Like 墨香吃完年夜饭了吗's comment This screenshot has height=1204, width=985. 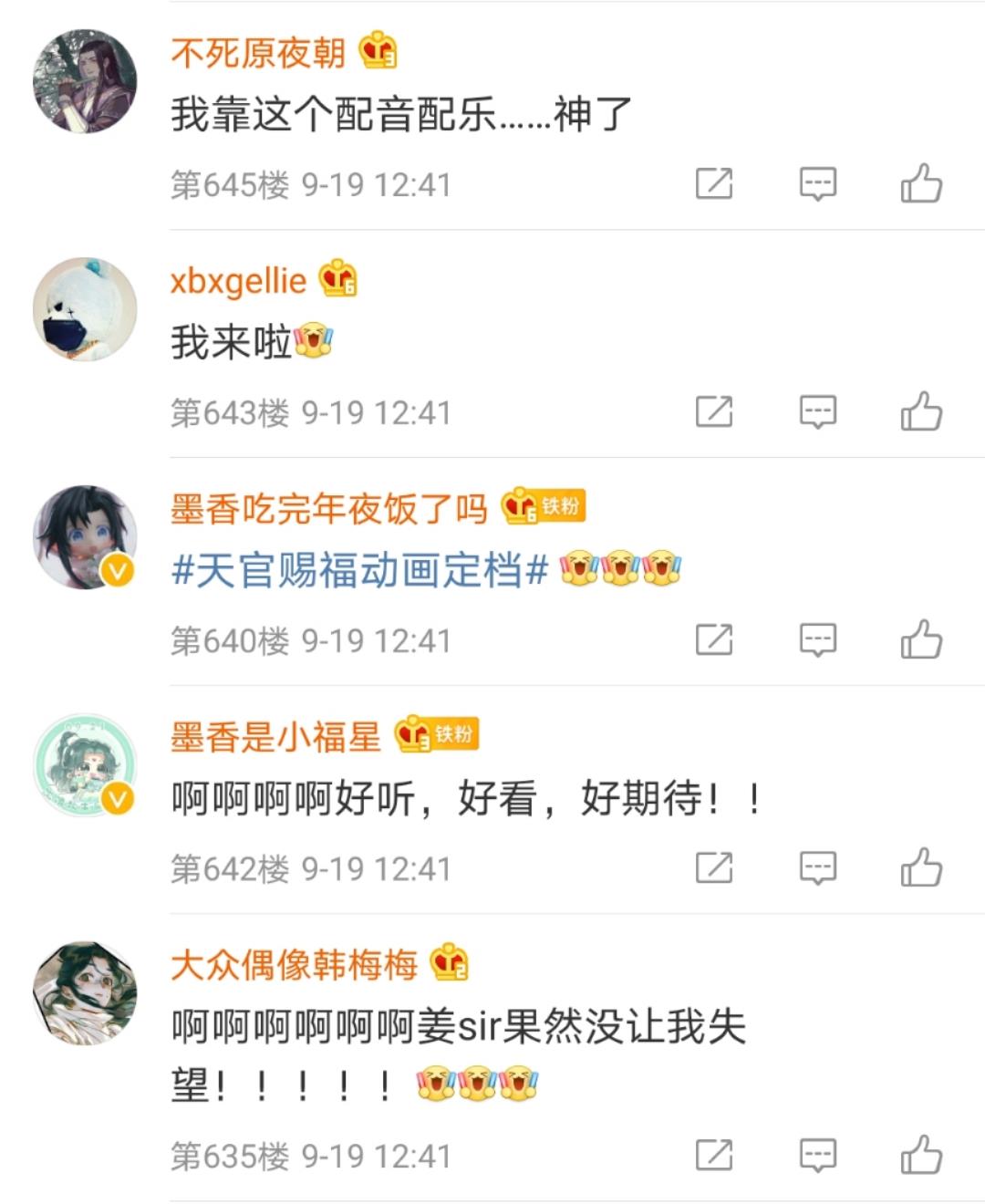click(x=921, y=639)
